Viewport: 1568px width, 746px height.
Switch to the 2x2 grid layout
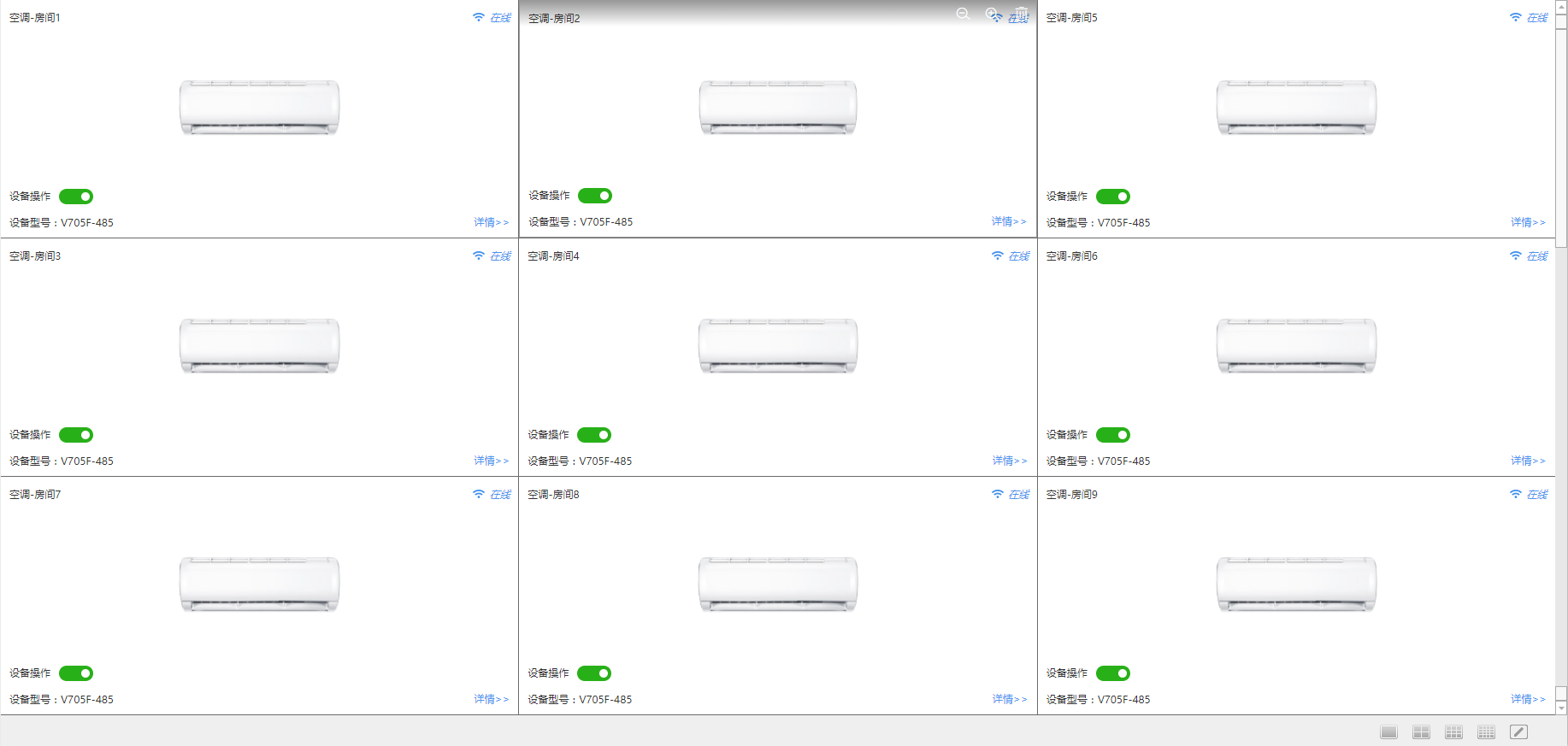1421,732
